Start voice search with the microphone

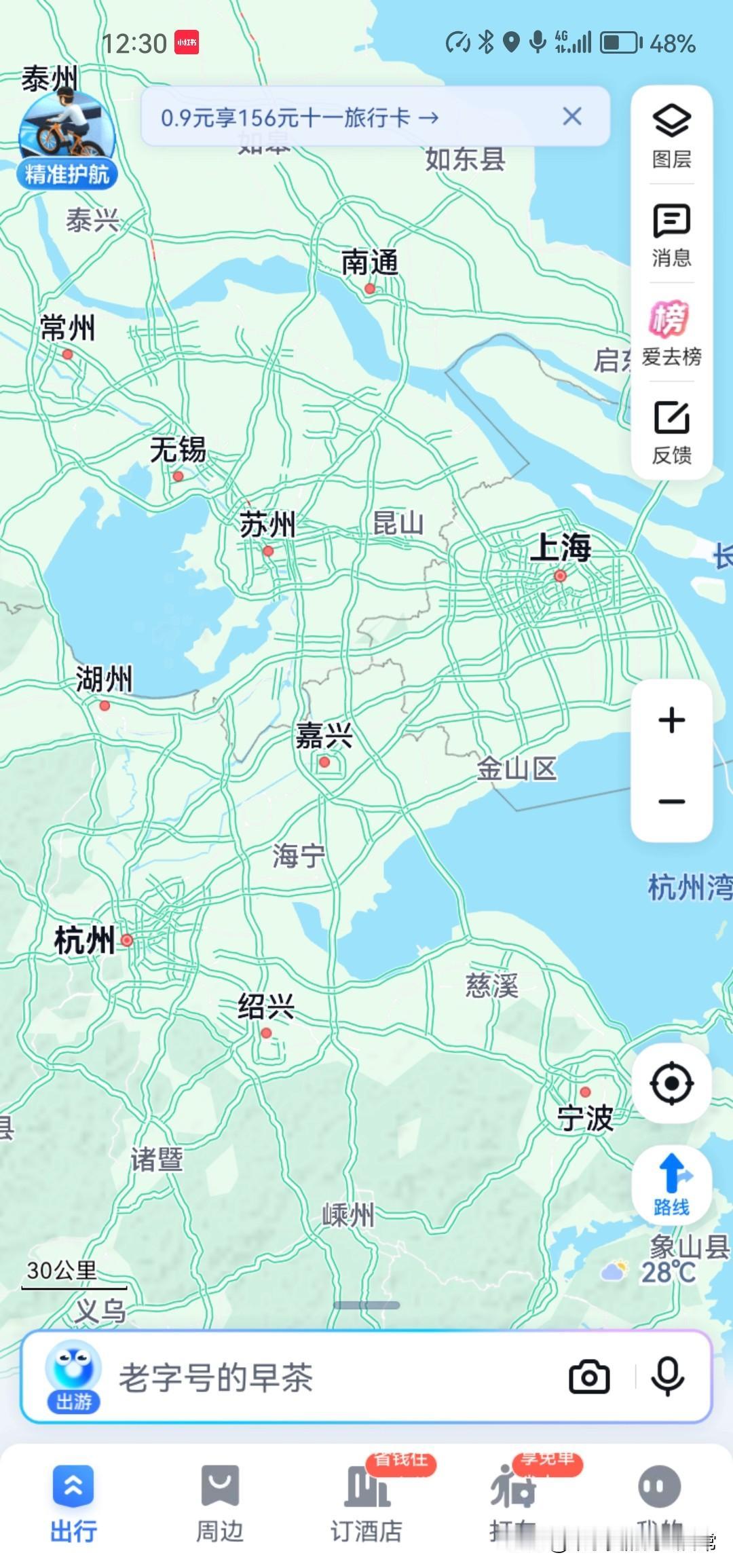pyautogui.click(x=667, y=1377)
